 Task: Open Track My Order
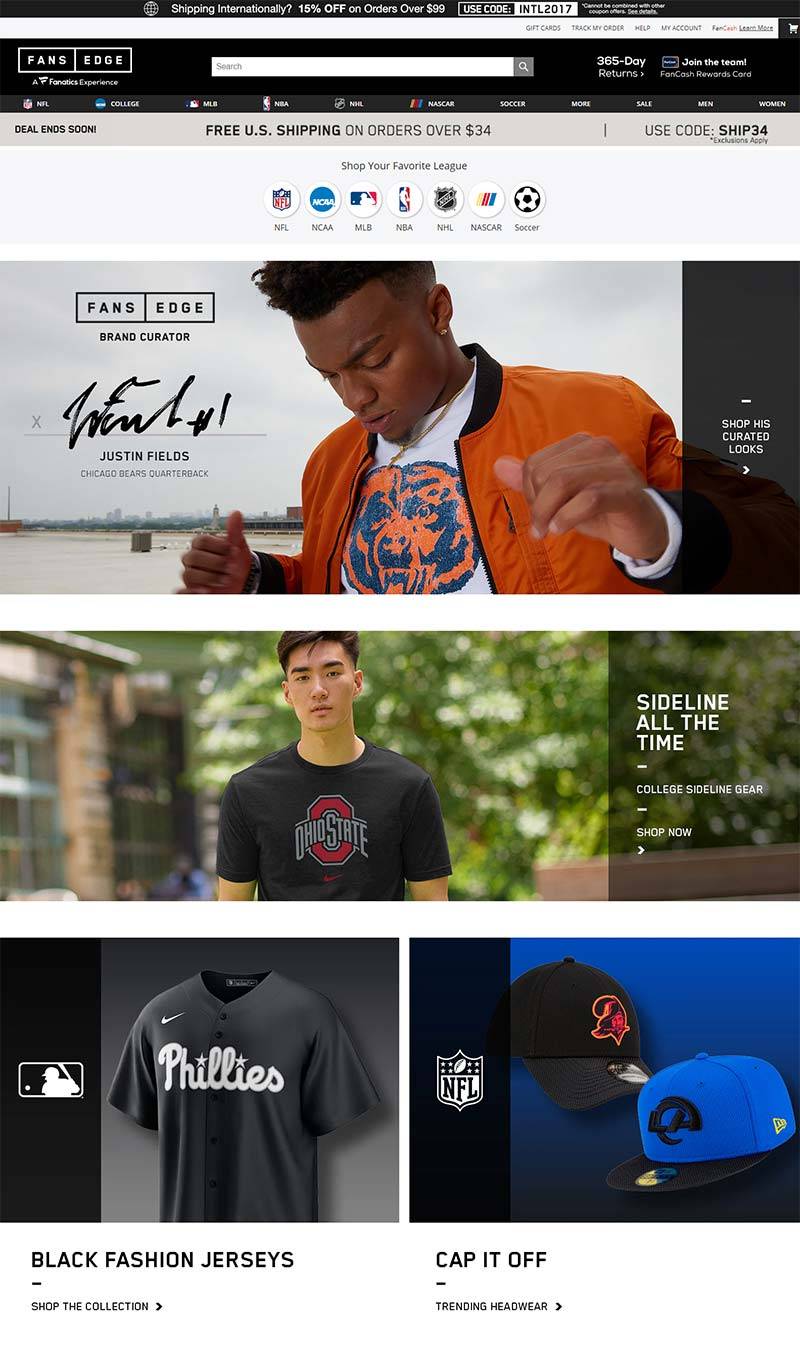pyautogui.click(x=597, y=28)
